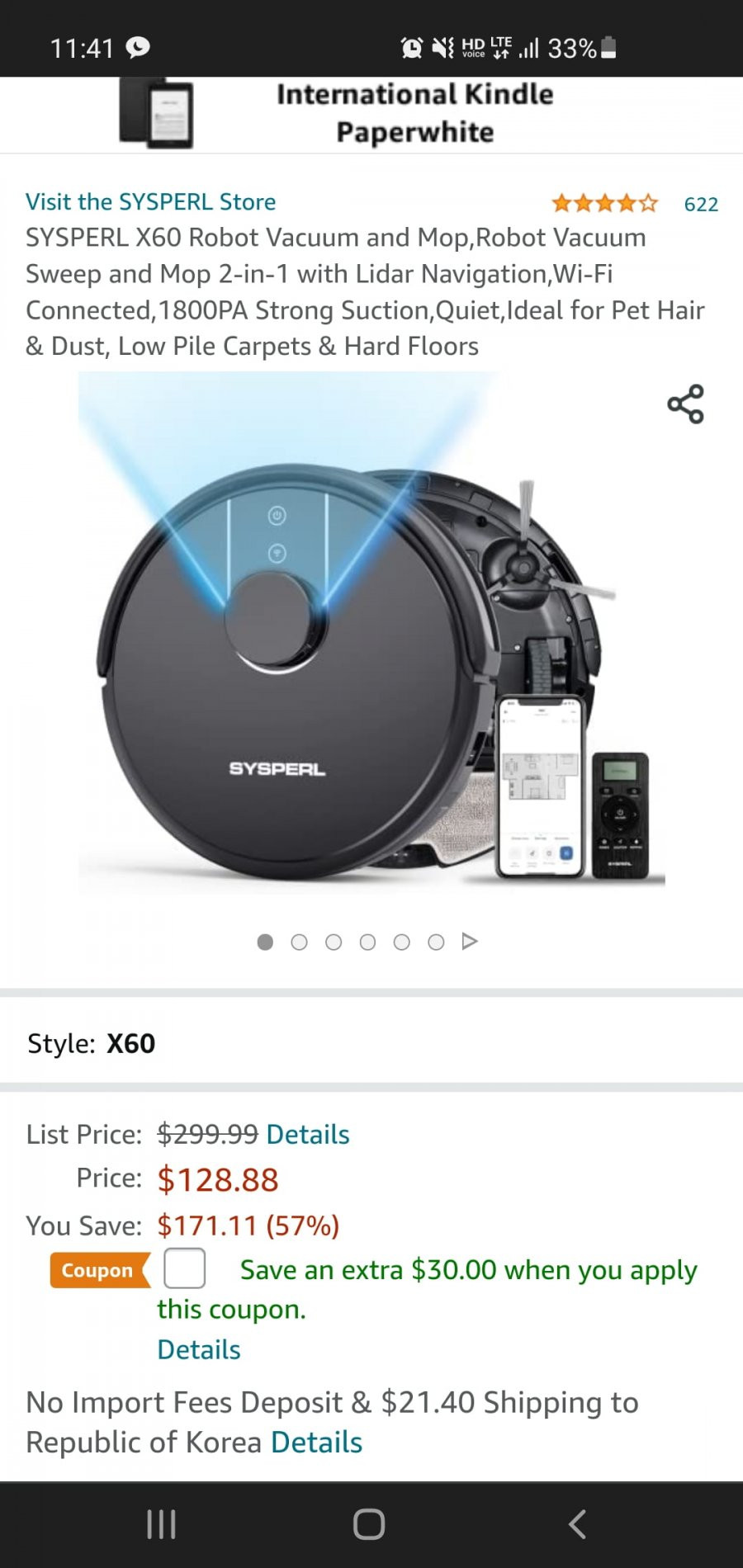The height and width of the screenshot is (1568, 743).
Task: View shipping Details to Republic of Korea
Action: point(317,1443)
